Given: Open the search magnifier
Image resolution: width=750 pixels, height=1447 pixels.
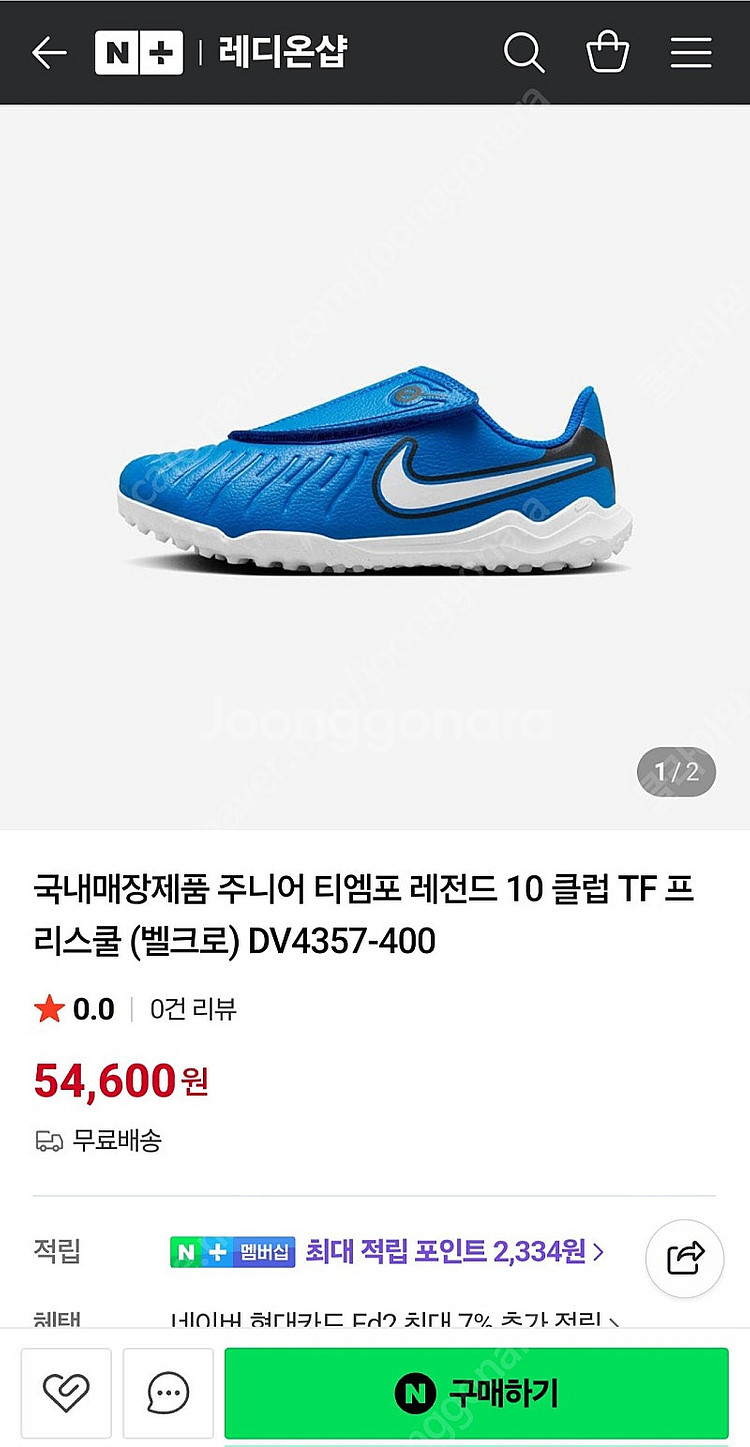Looking at the screenshot, I should 524,52.
